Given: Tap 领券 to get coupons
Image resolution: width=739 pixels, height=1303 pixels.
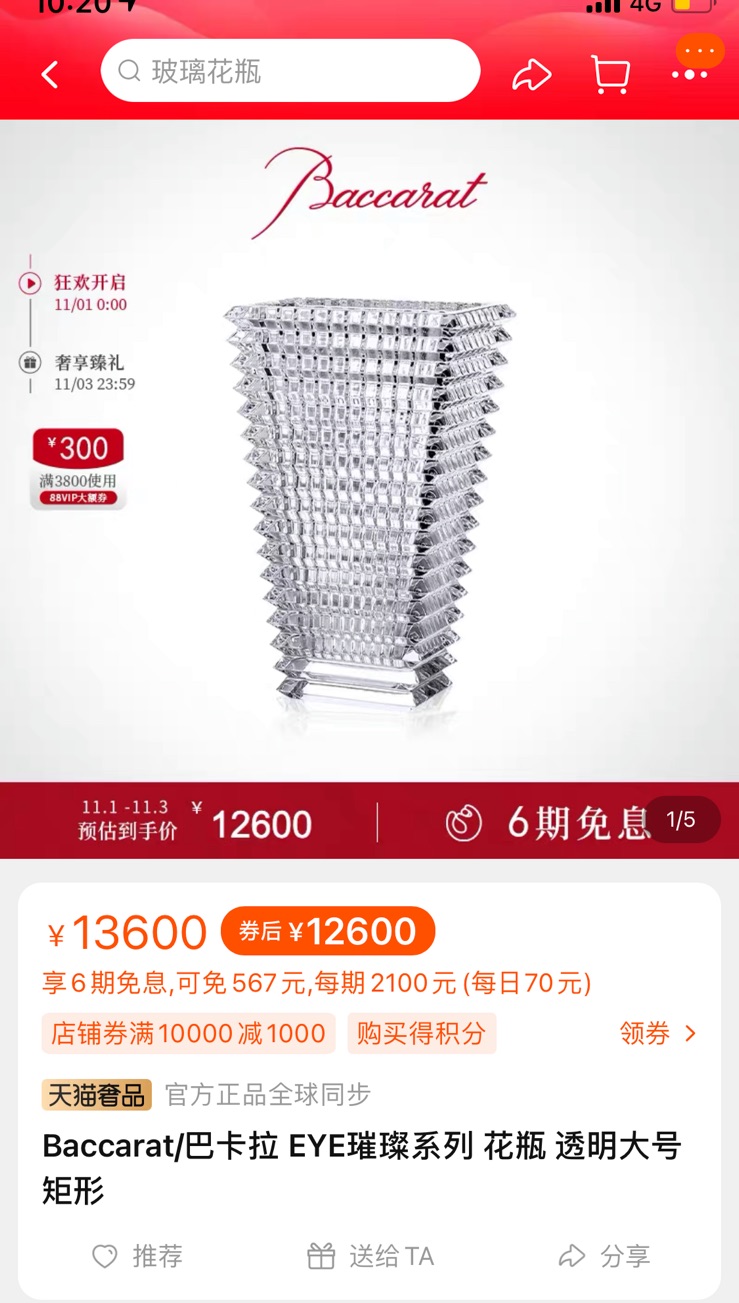Looking at the screenshot, I should click(x=657, y=1033).
